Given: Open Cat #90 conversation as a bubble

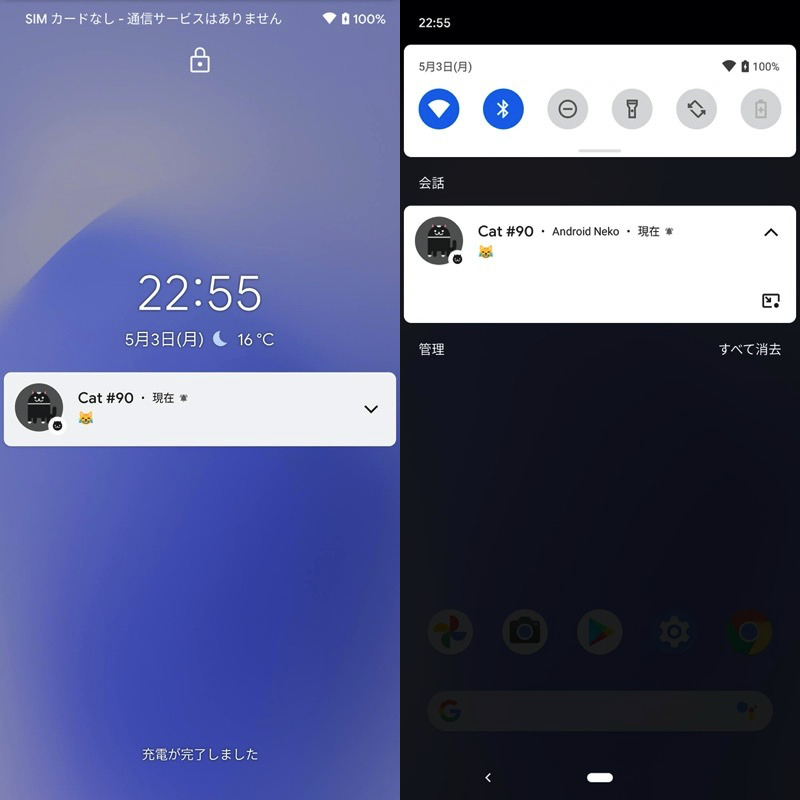Looking at the screenshot, I should click(x=770, y=300).
